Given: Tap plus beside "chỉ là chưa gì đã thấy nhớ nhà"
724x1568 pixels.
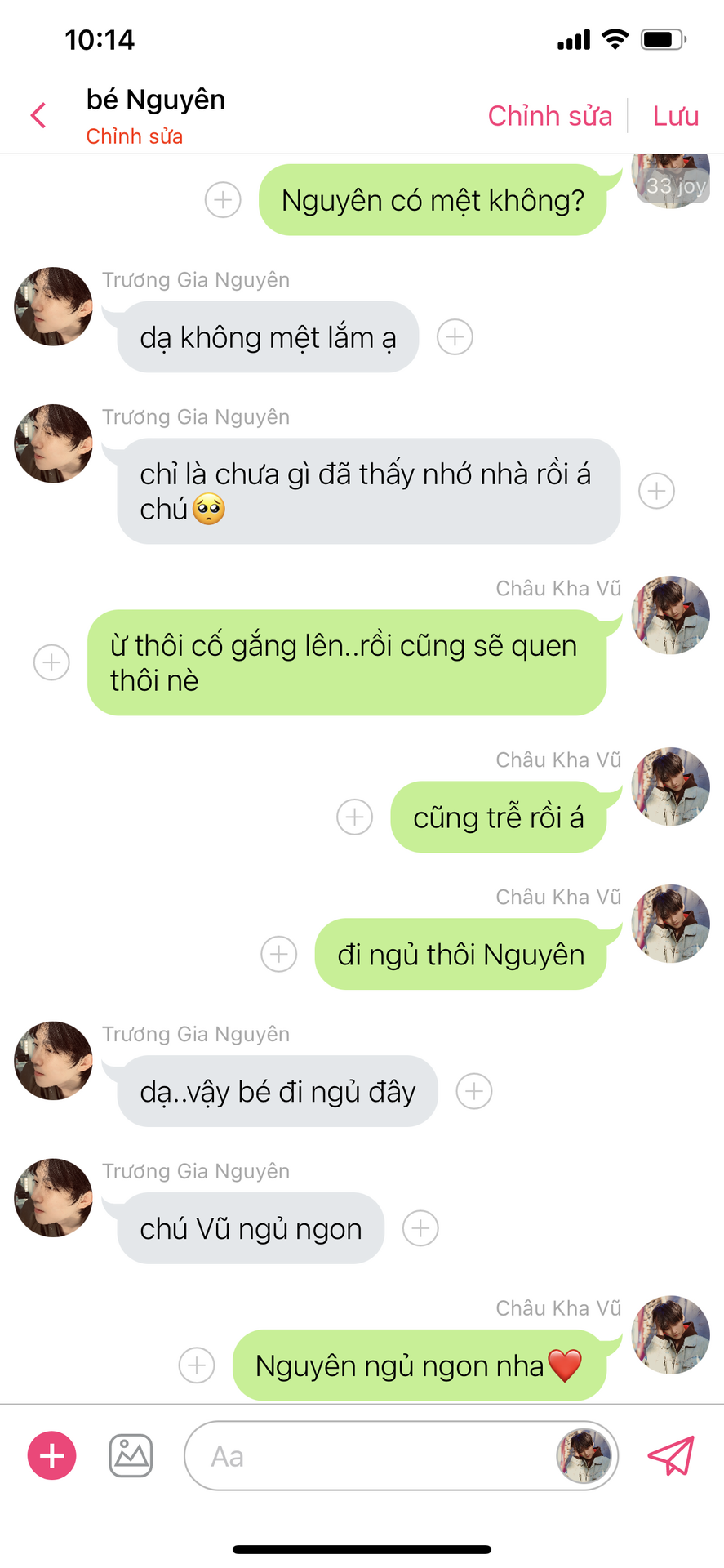Looking at the screenshot, I should (x=656, y=491).
